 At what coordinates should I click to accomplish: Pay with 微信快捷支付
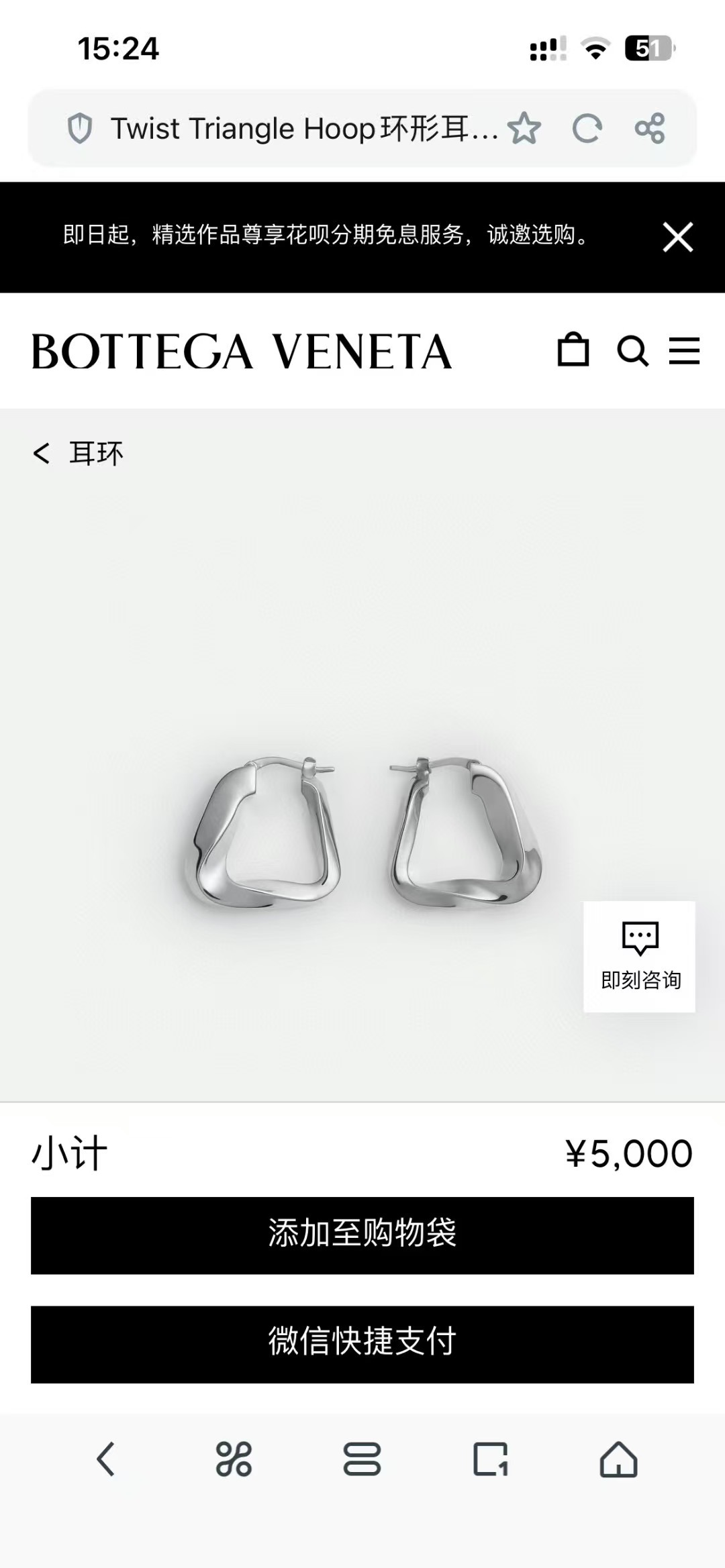click(x=362, y=1343)
